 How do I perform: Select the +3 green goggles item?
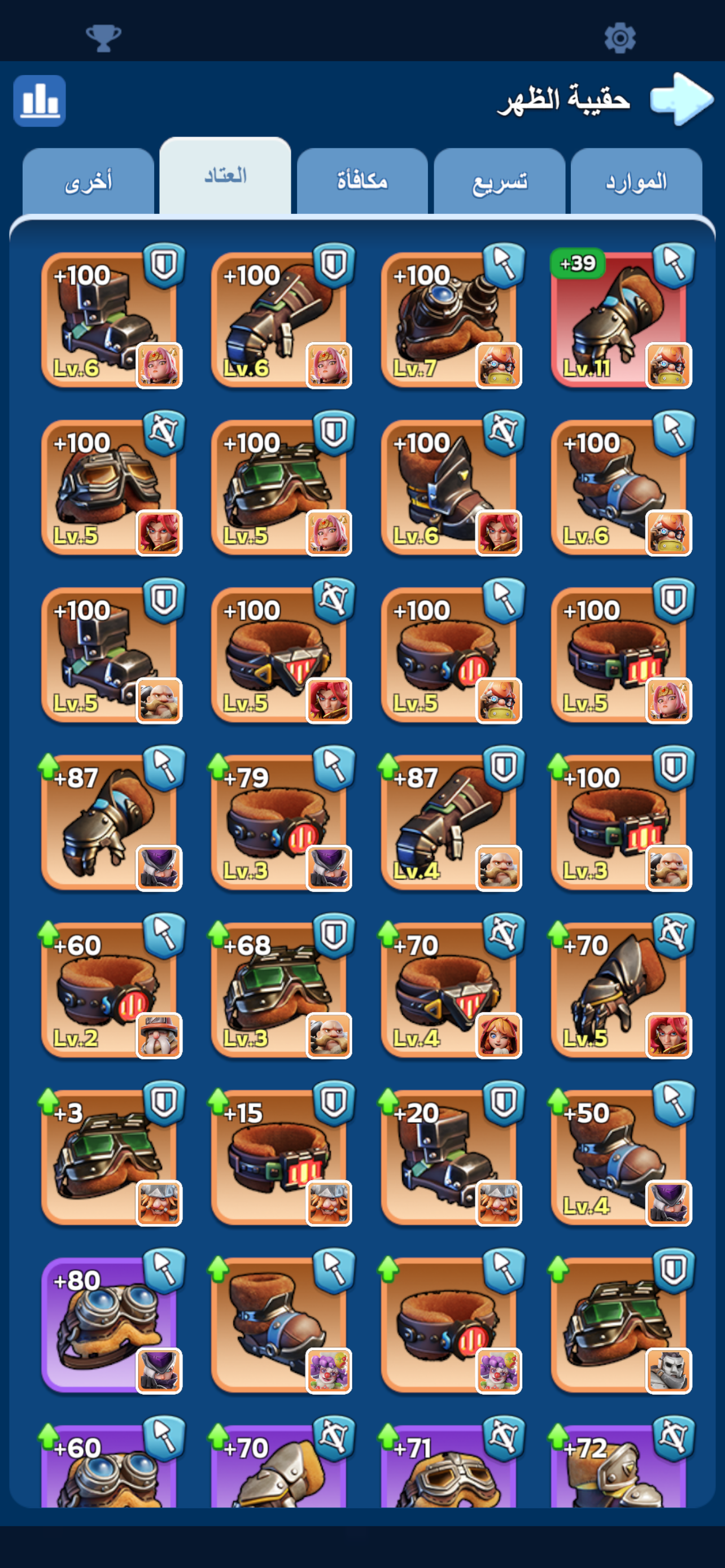coord(110,1157)
